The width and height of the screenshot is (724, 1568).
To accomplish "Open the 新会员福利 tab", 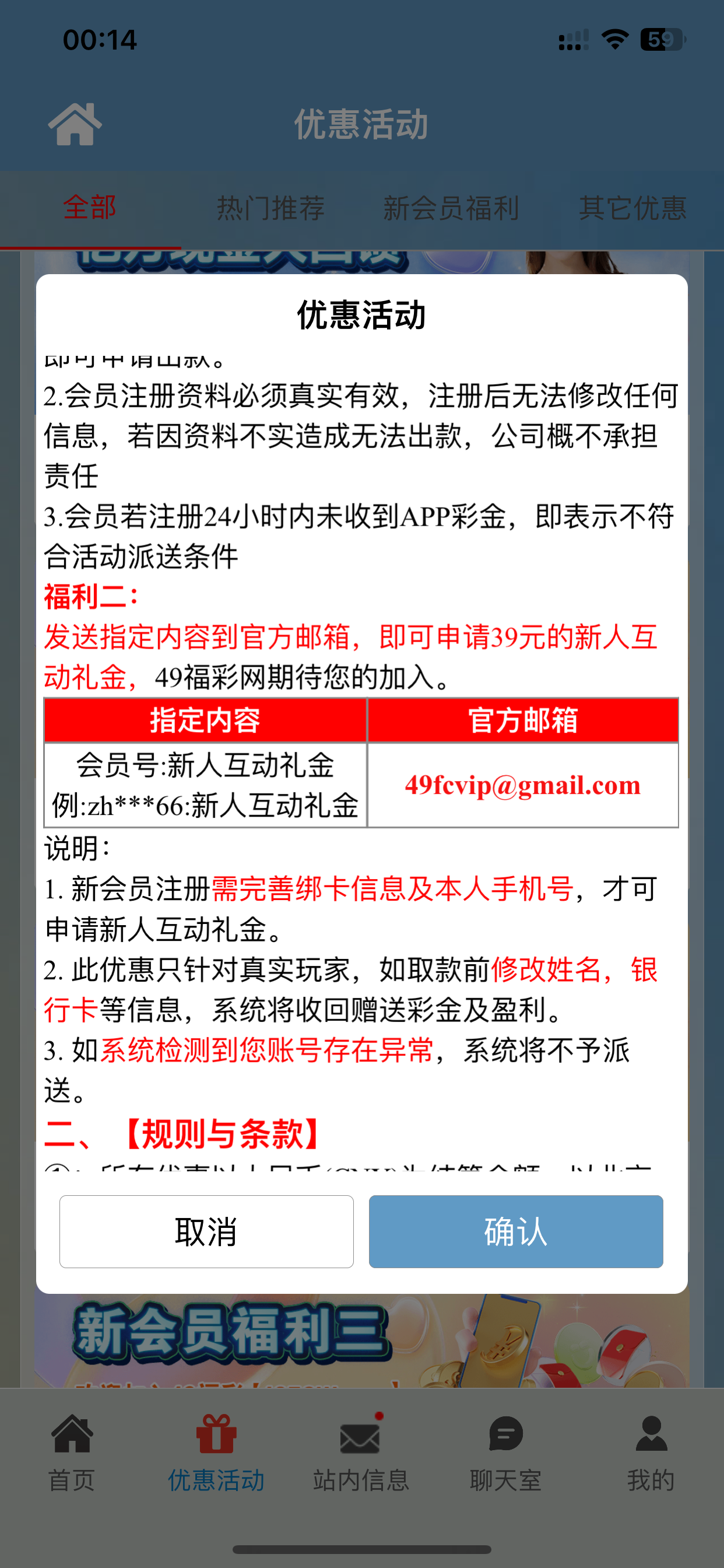I will tap(451, 208).
